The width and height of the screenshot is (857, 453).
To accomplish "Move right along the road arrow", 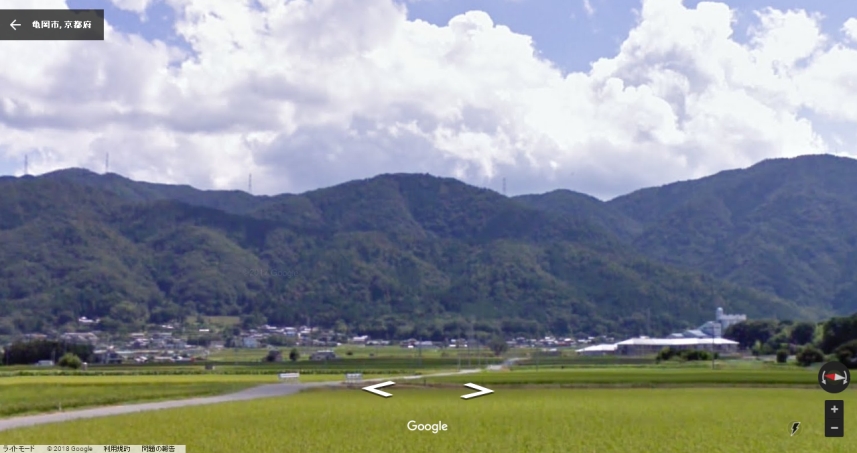I will pyautogui.click(x=477, y=391).
